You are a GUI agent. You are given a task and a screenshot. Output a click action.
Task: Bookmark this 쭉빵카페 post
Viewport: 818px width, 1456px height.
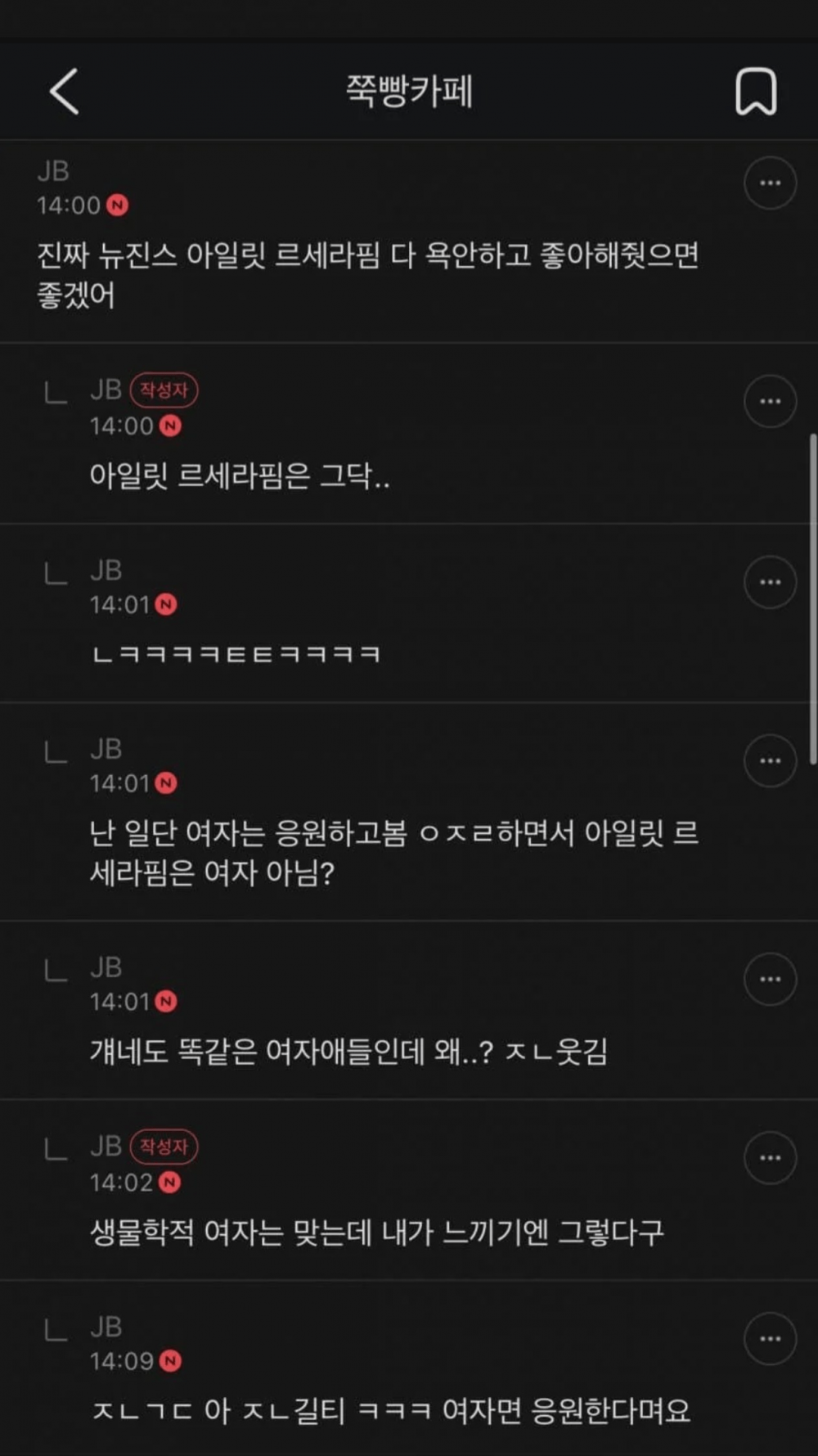756,92
